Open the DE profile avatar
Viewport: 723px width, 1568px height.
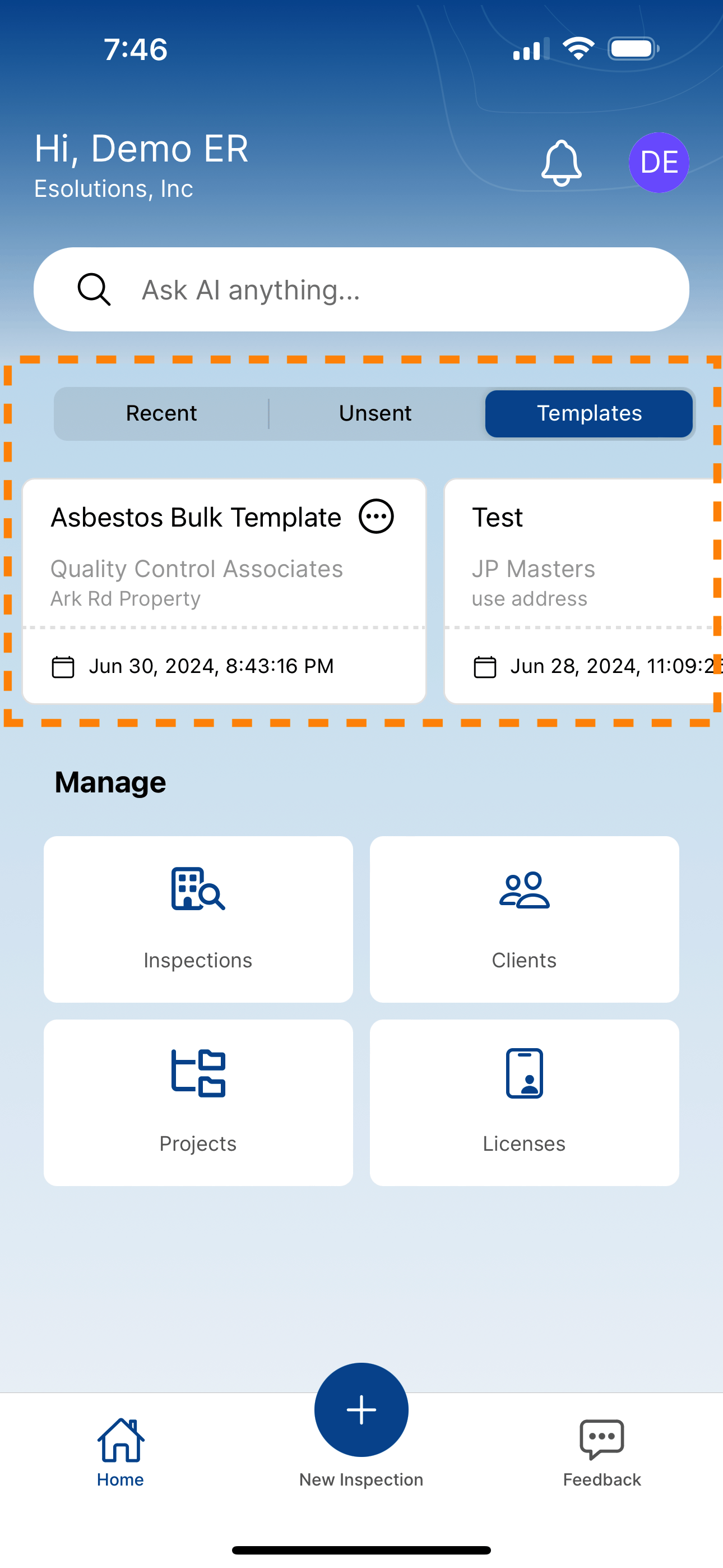click(659, 163)
